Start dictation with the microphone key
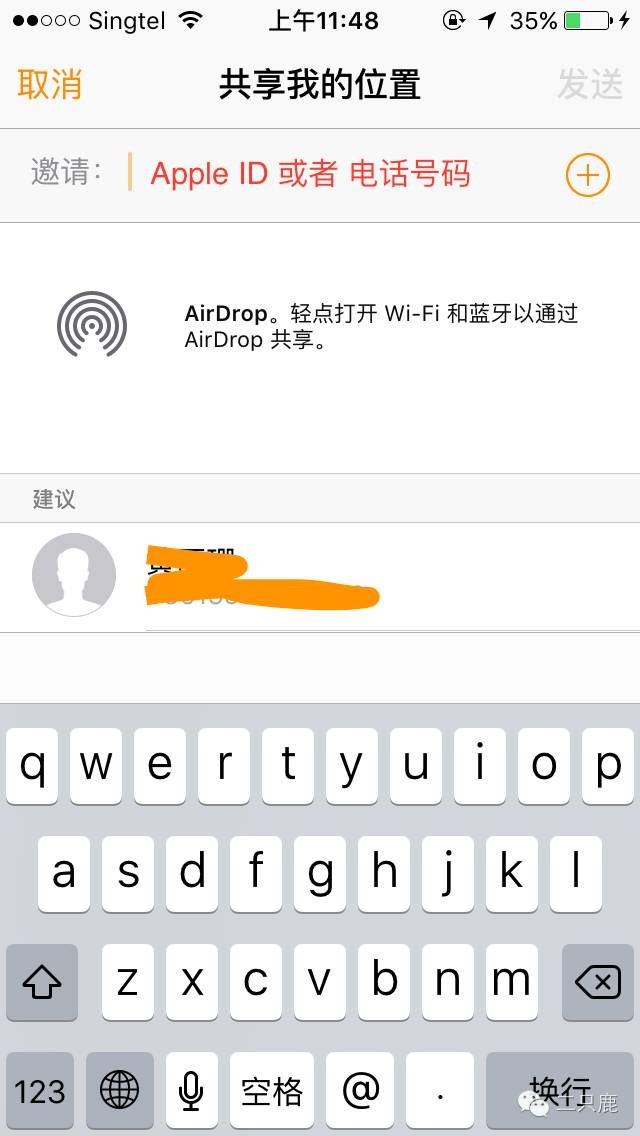 pos(191,1091)
